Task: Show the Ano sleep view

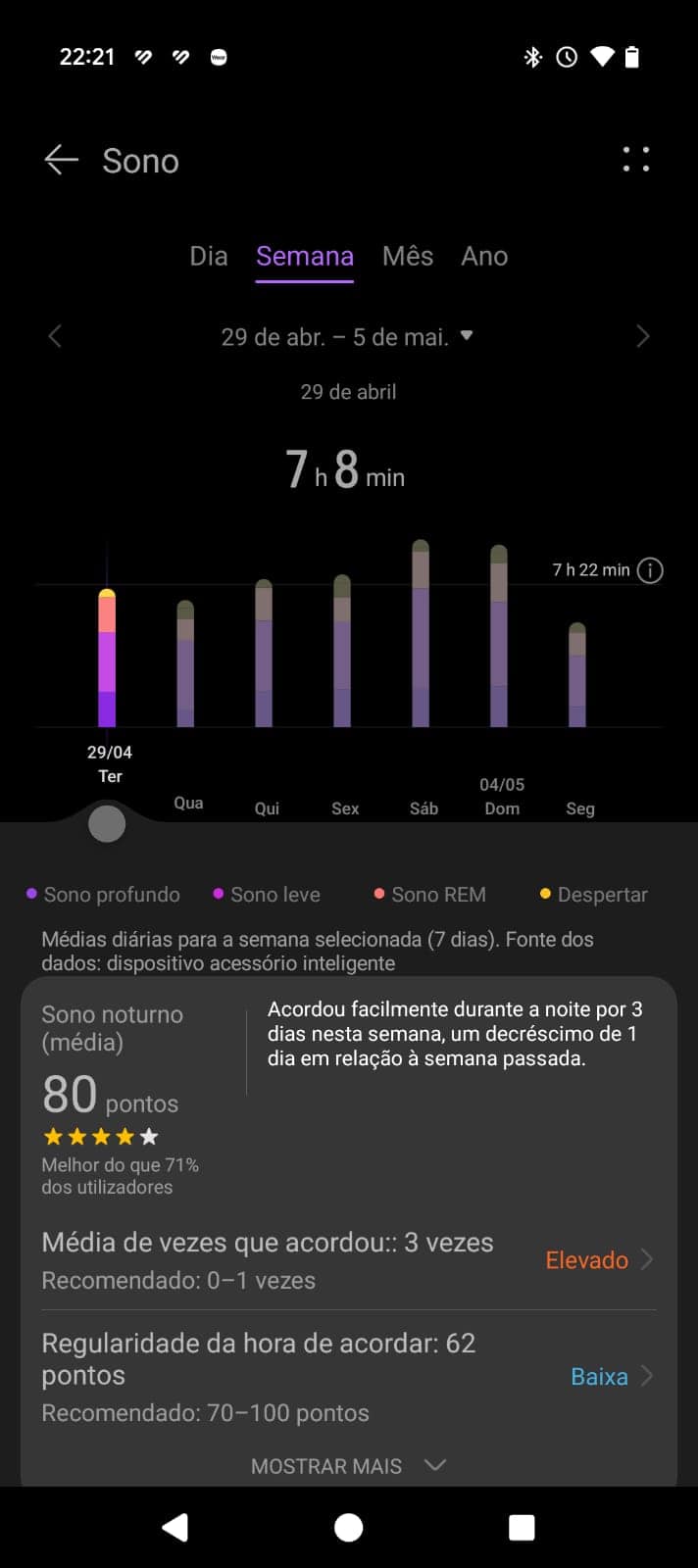Action: [x=484, y=256]
